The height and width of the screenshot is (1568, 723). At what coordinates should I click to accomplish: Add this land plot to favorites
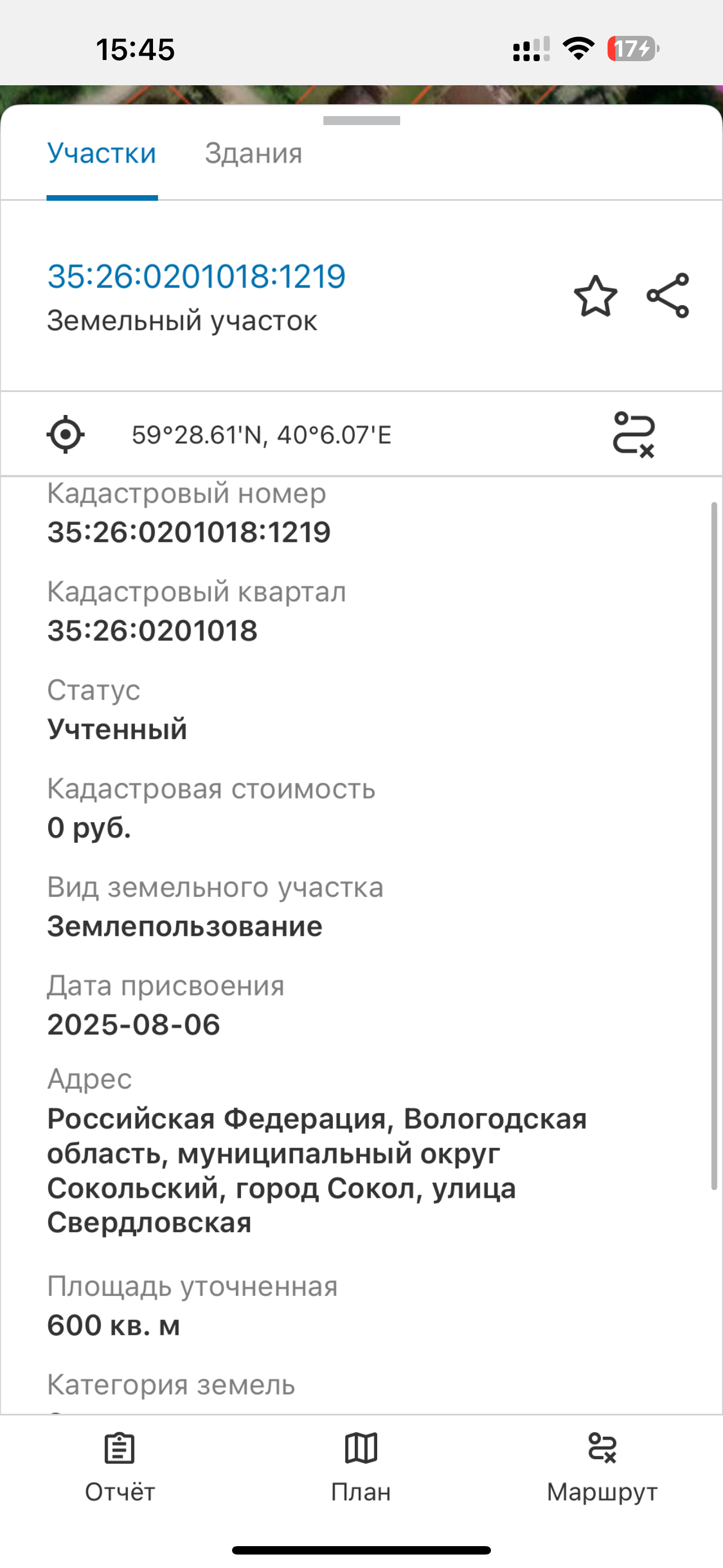click(x=595, y=297)
